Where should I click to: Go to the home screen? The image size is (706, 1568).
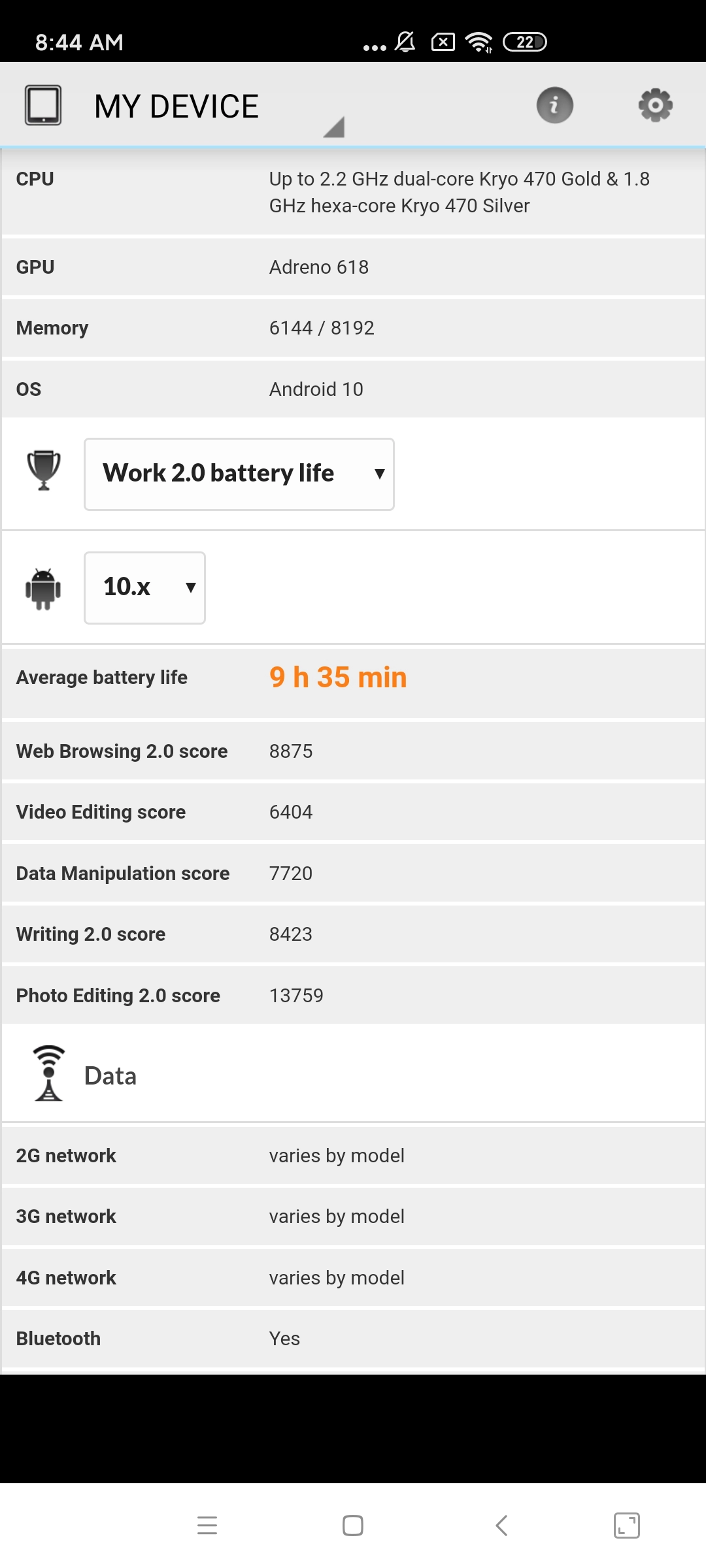click(x=353, y=1526)
